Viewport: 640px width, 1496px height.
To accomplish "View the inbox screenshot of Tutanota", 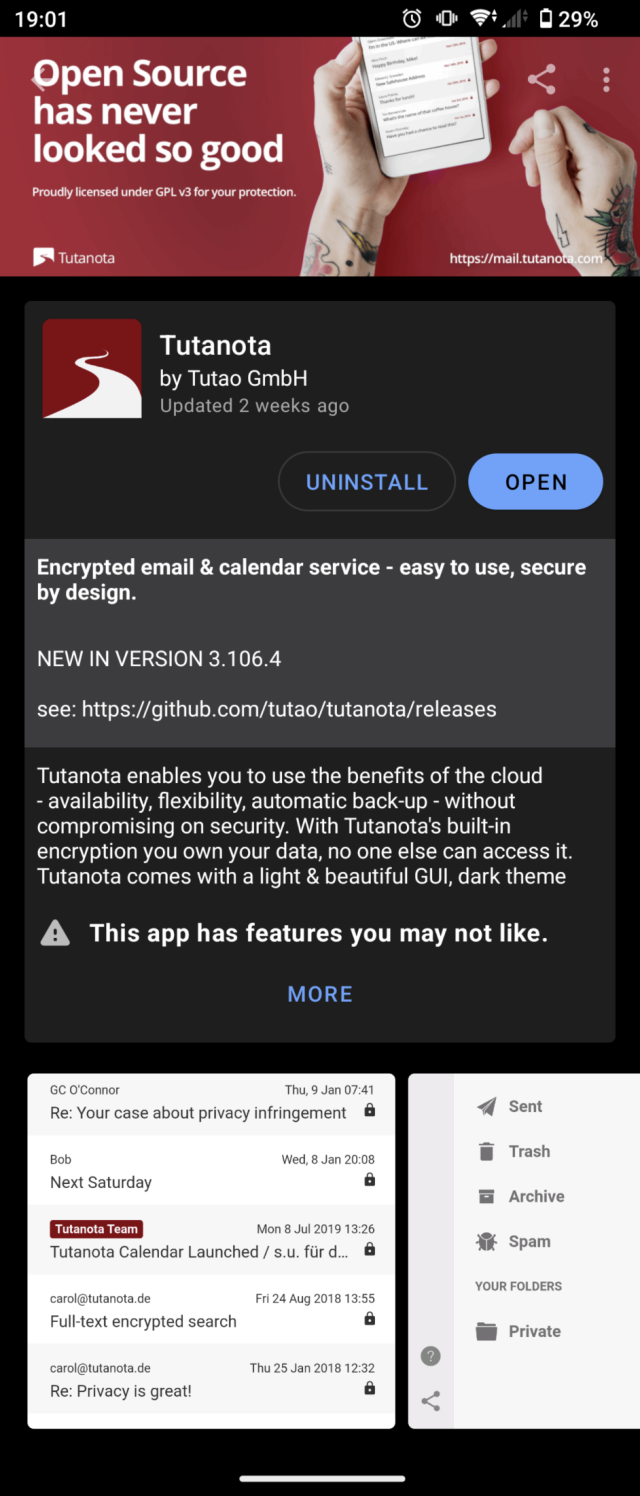I will point(211,1250).
